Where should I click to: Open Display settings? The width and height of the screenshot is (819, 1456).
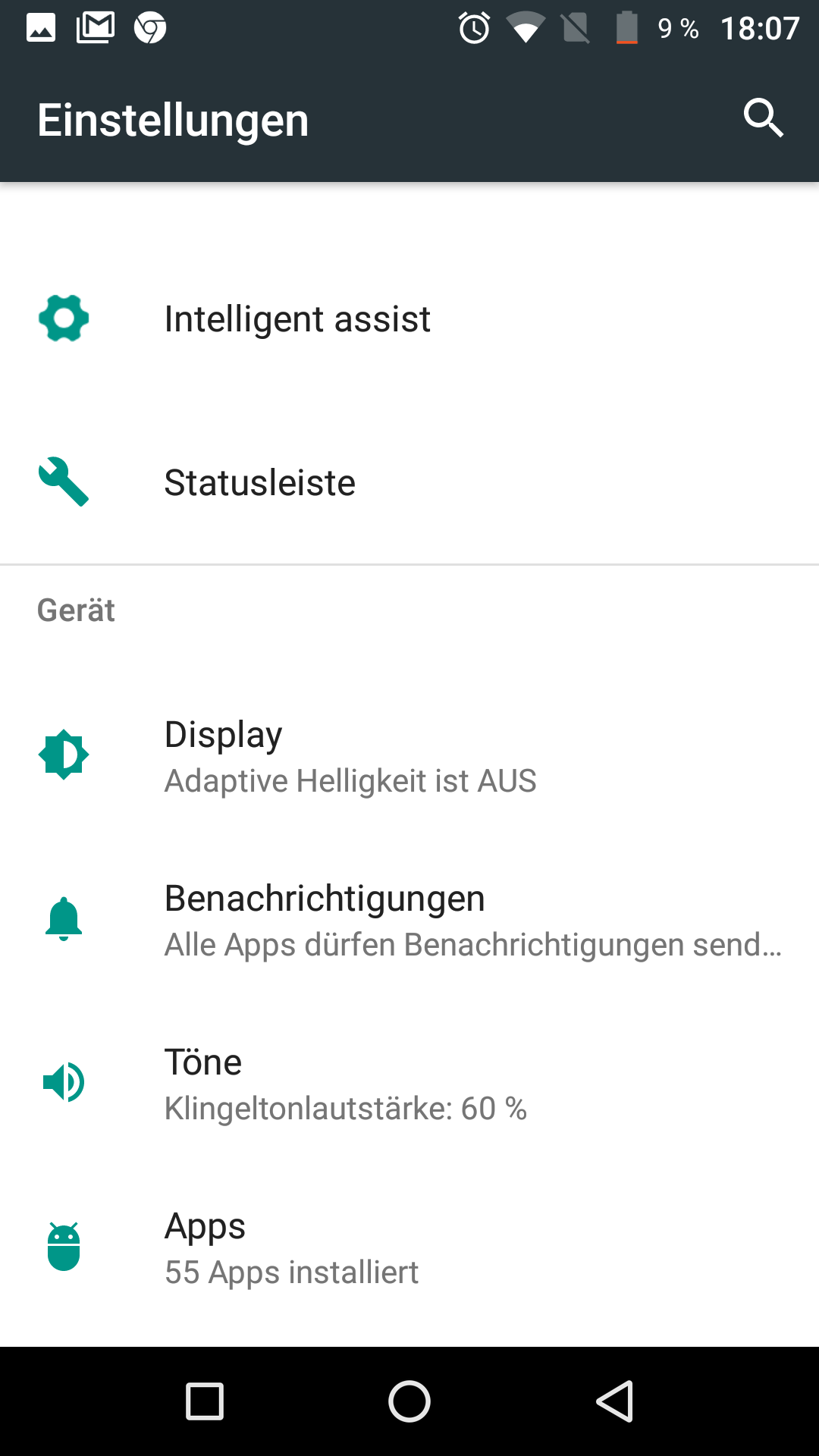[409, 755]
